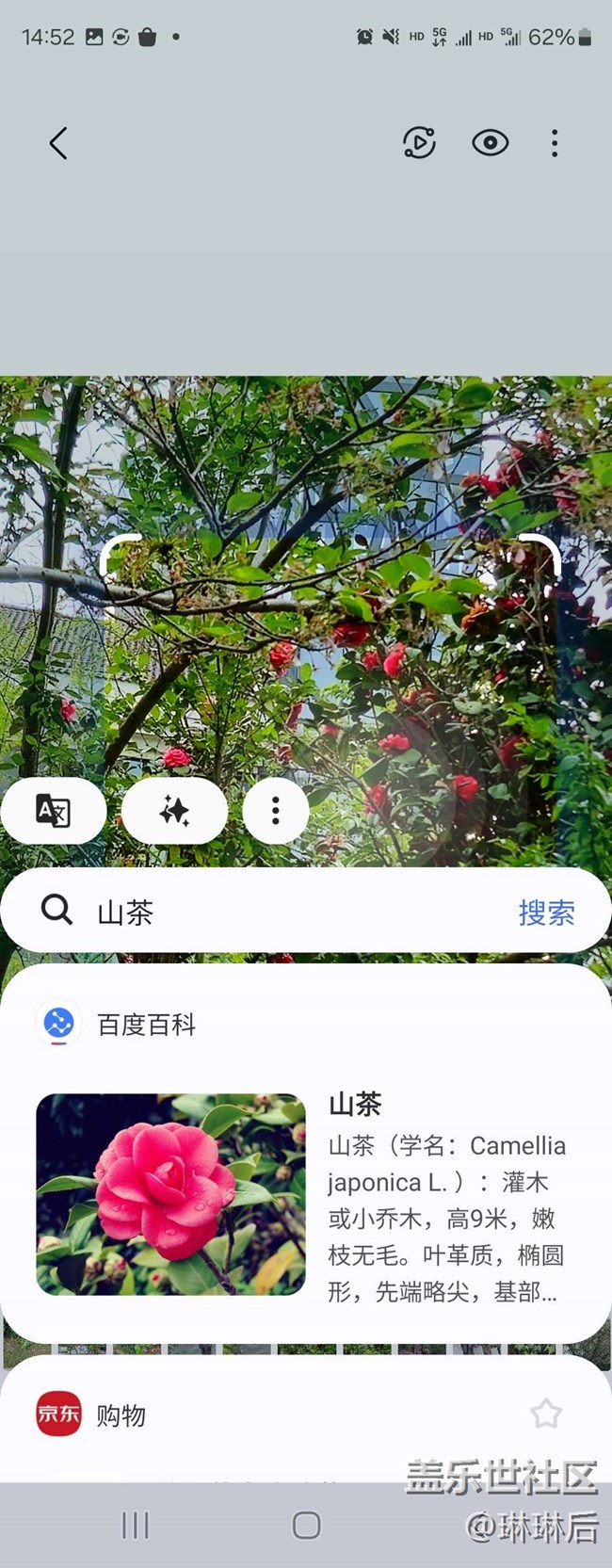Screen dimensions: 612x1568
Task: Tap the AI sparkle button
Action: (x=174, y=810)
